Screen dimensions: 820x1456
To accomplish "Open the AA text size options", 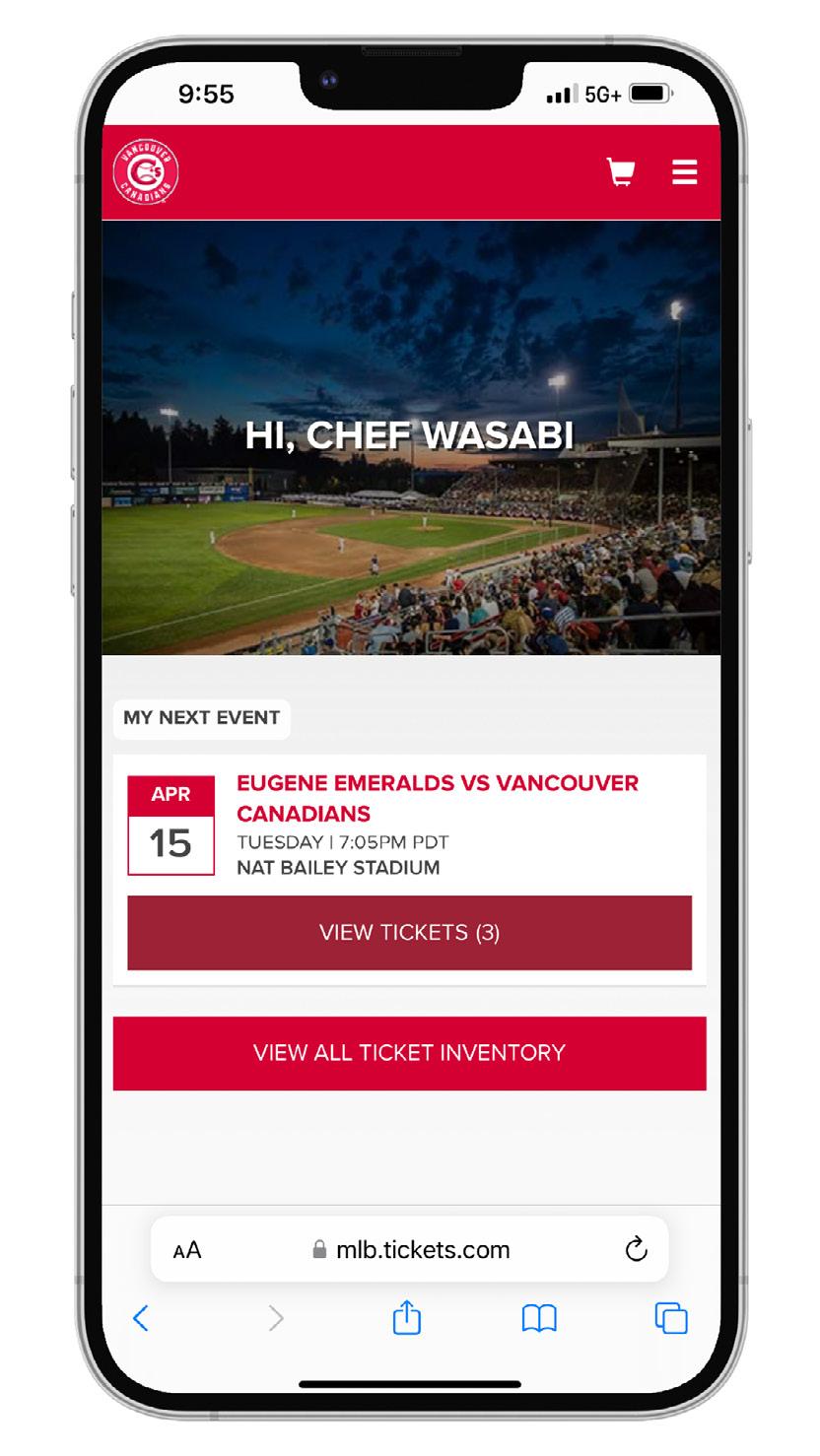I will pyautogui.click(x=186, y=1250).
